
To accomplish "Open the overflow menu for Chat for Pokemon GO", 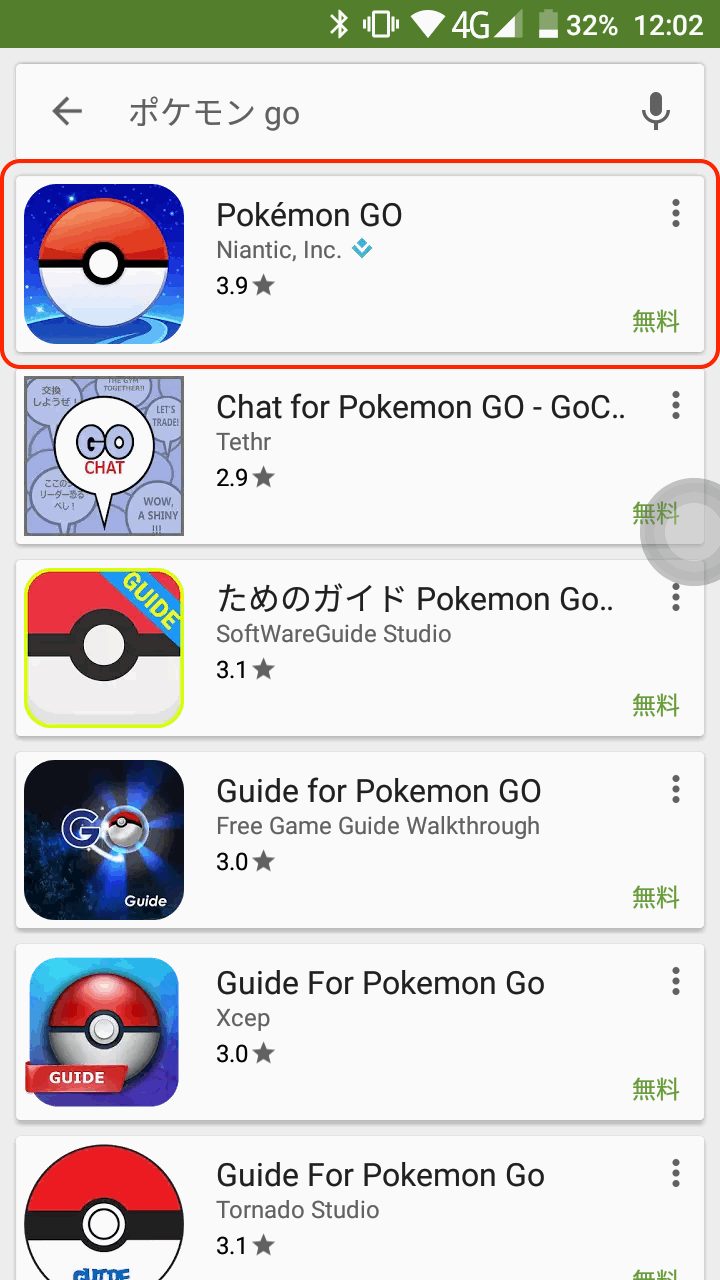I will click(x=676, y=405).
